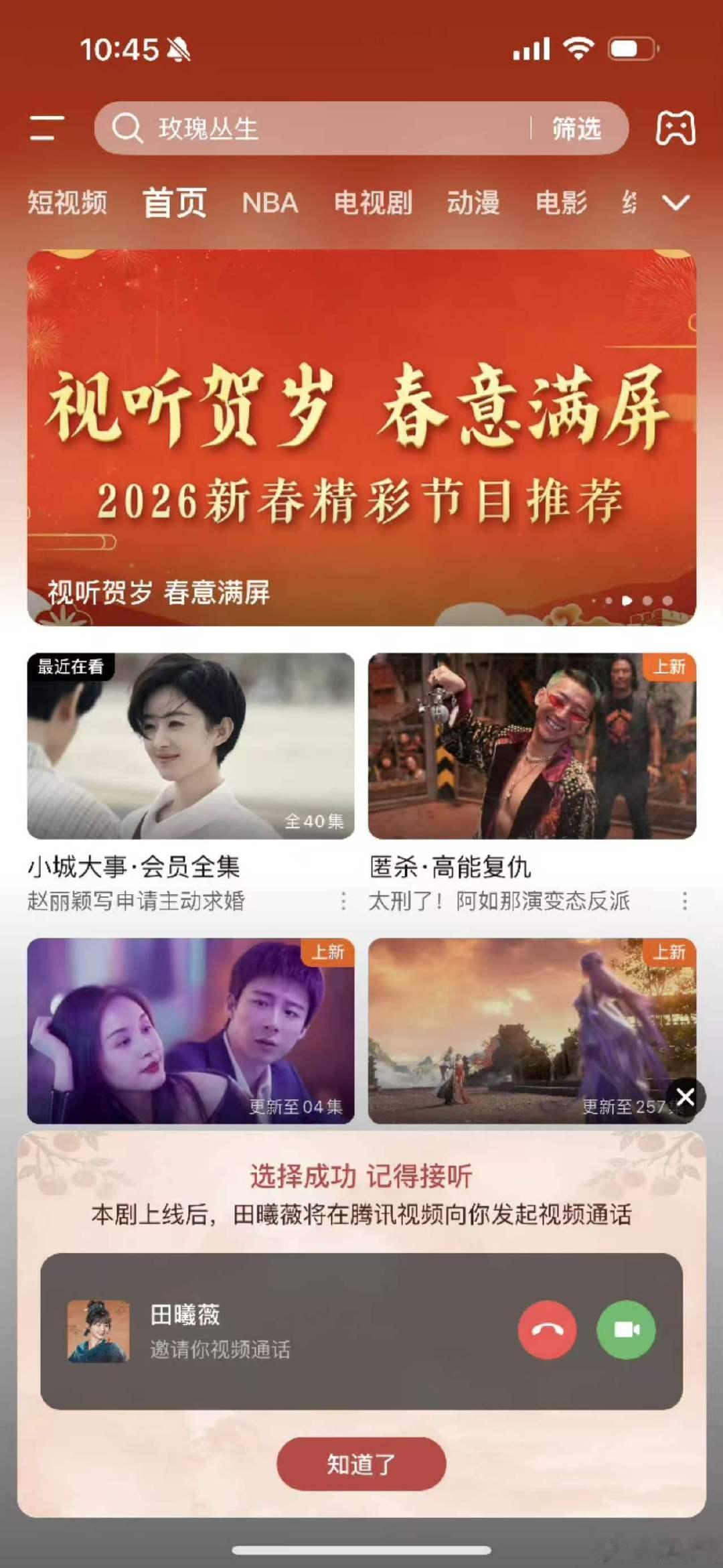Open the 筛选 filter selector
The width and height of the screenshot is (723, 1568).
[576, 129]
